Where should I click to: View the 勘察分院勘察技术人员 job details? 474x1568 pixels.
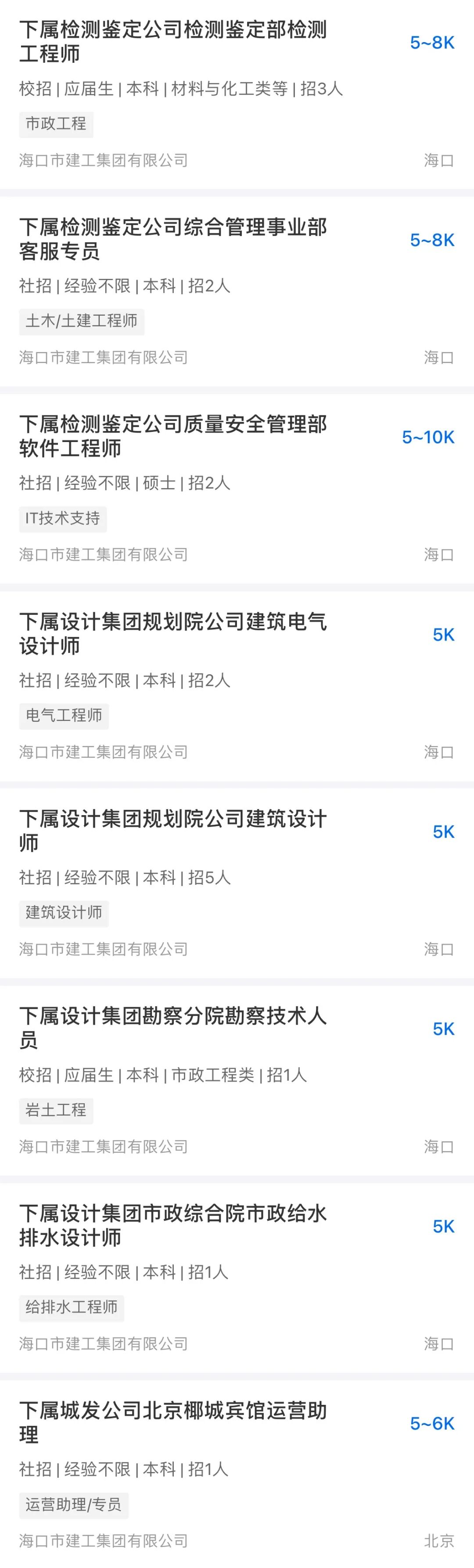point(173,1027)
